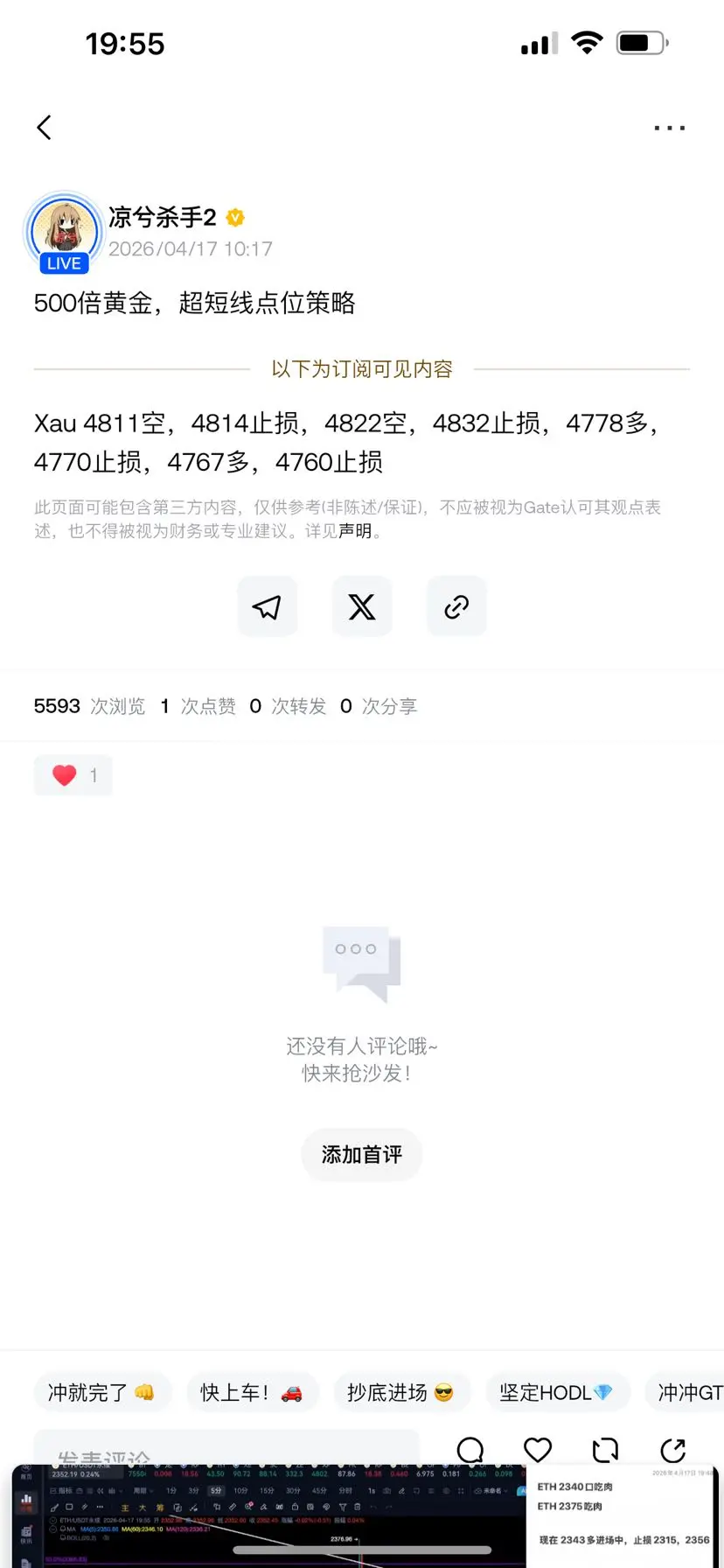Screen dimensions: 724x1568
Task: Share using the bottom arrow icon
Action: tap(672, 1450)
